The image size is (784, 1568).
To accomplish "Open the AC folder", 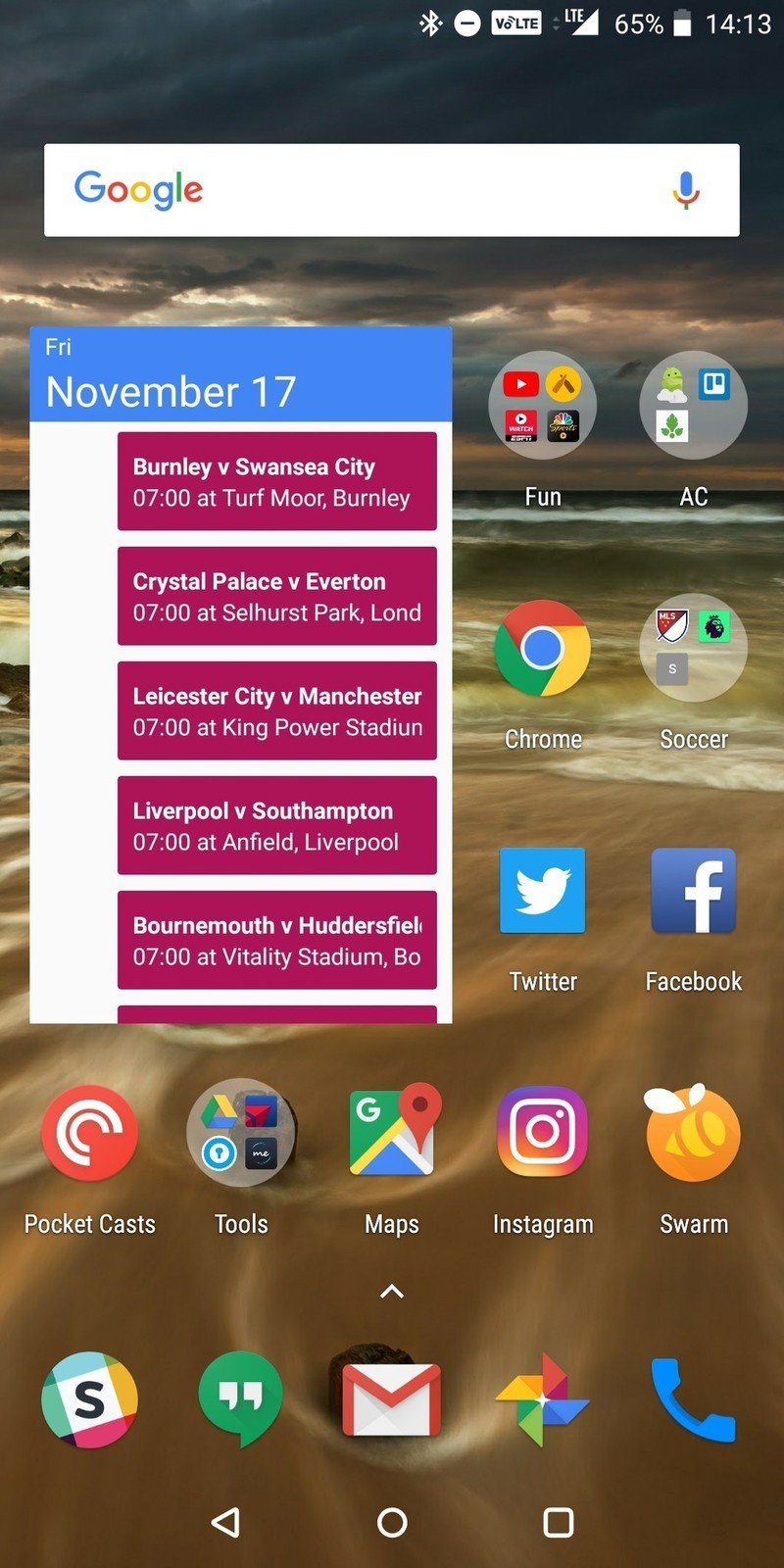I will tap(693, 405).
